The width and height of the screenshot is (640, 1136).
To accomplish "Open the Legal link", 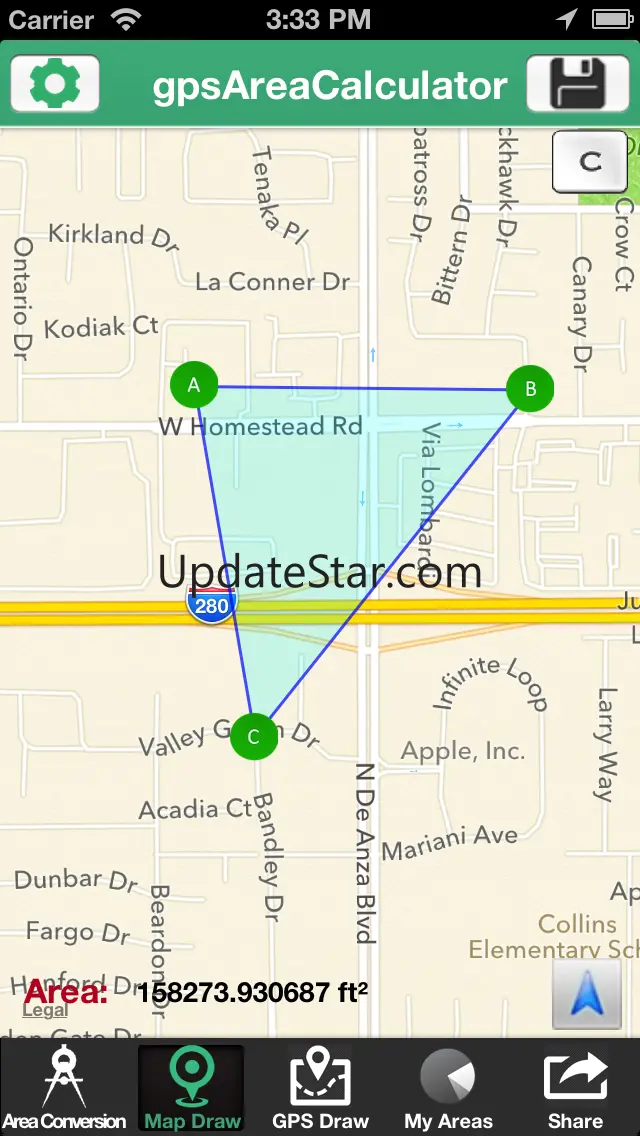I will point(45,1011).
